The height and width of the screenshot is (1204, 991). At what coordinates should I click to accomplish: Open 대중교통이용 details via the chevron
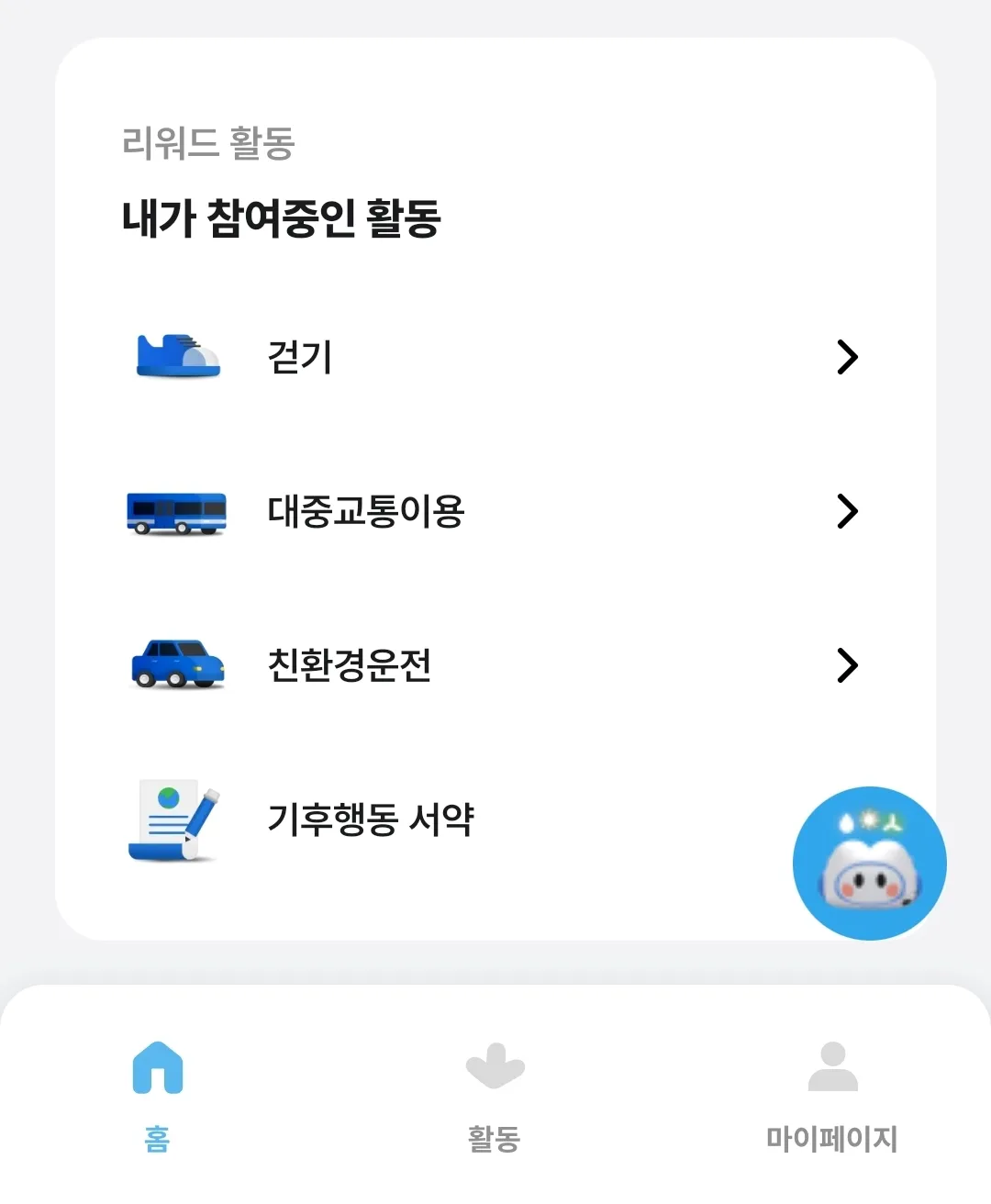tap(847, 512)
